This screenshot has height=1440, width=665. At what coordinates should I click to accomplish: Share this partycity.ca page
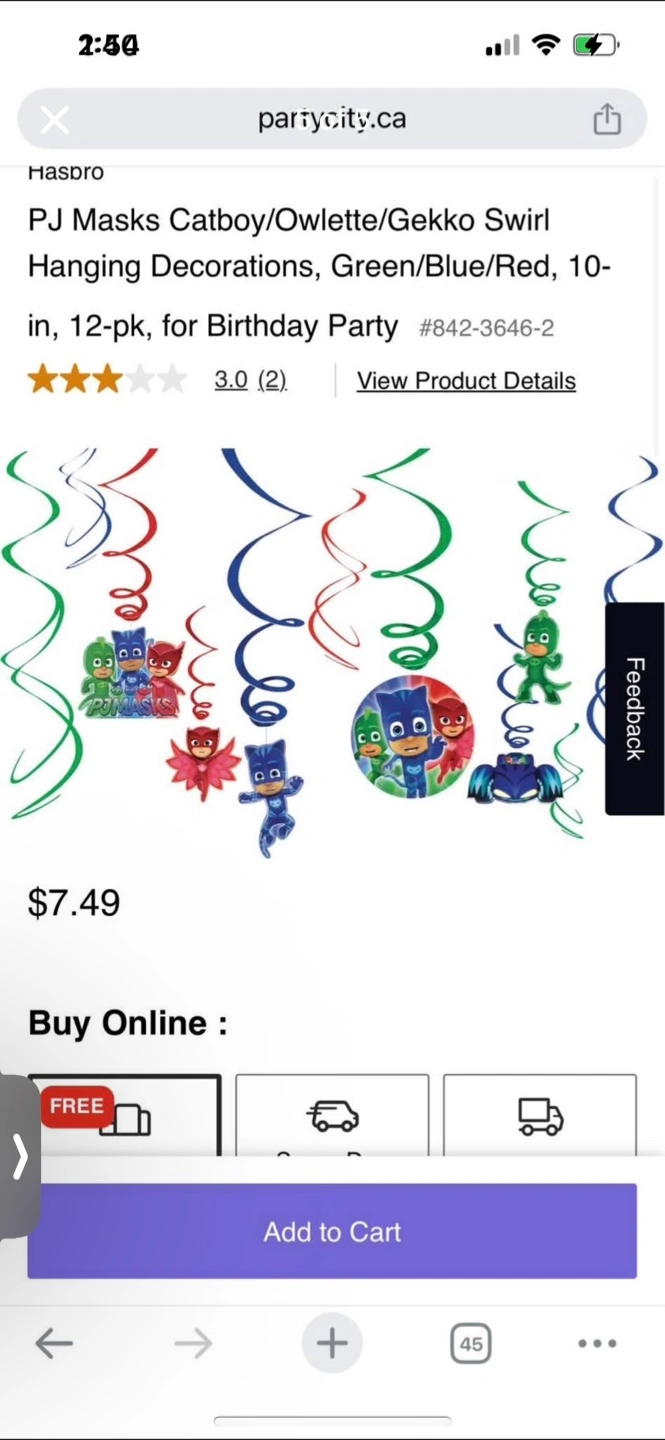click(607, 119)
